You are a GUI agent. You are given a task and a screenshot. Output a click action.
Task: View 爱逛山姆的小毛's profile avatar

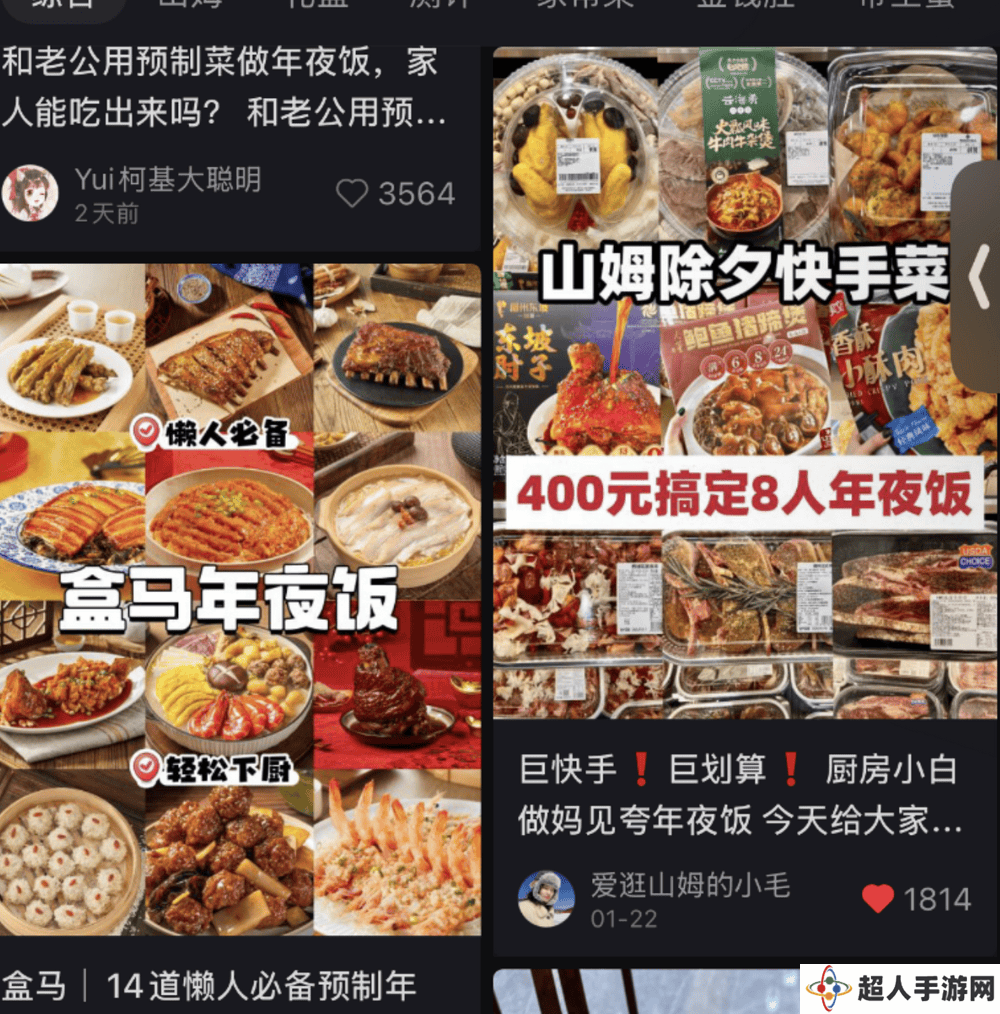tap(546, 898)
